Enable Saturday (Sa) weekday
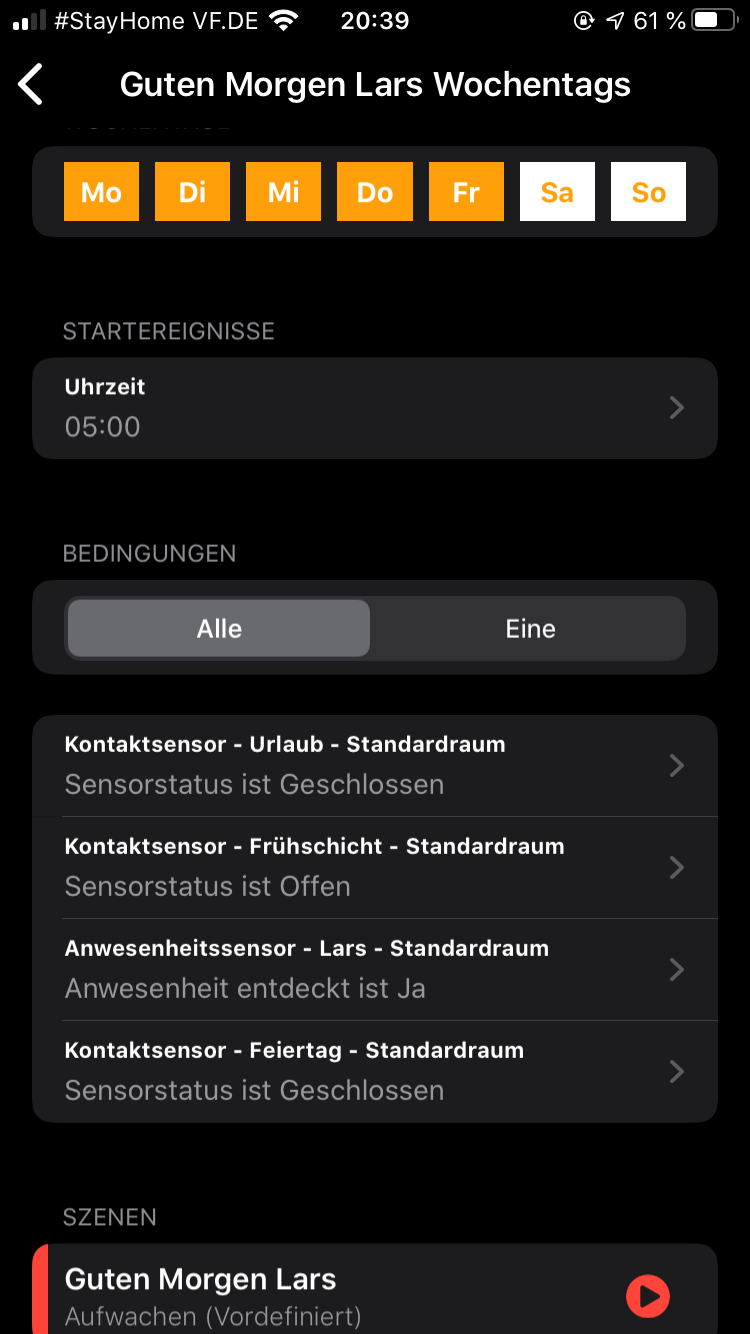The width and height of the screenshot is (750, 1334). [557, 191]
